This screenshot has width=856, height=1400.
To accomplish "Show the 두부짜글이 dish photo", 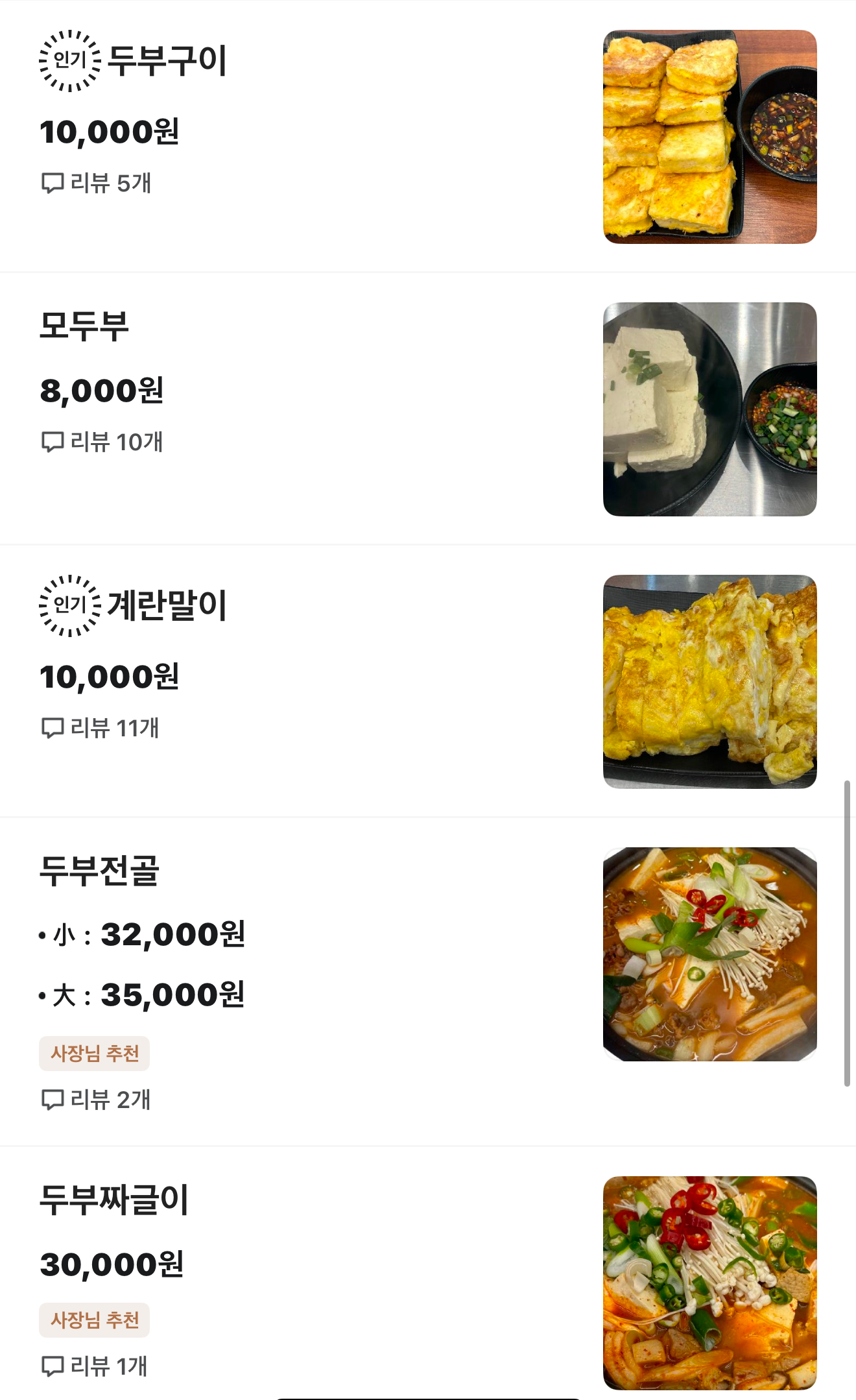I will pyautogui.click(x=709, y=1283).
